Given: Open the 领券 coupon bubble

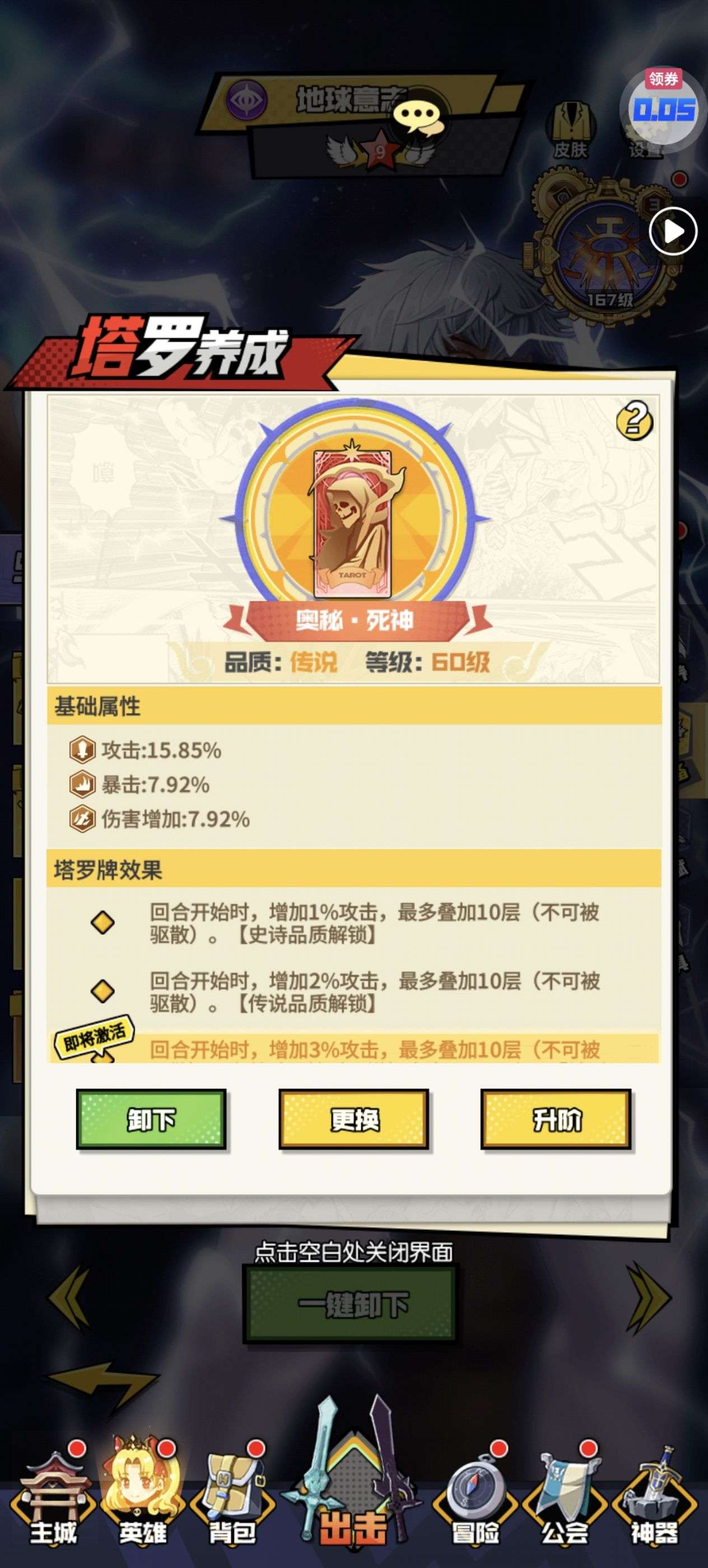Looking at the screenshot, I should [664, 106].
